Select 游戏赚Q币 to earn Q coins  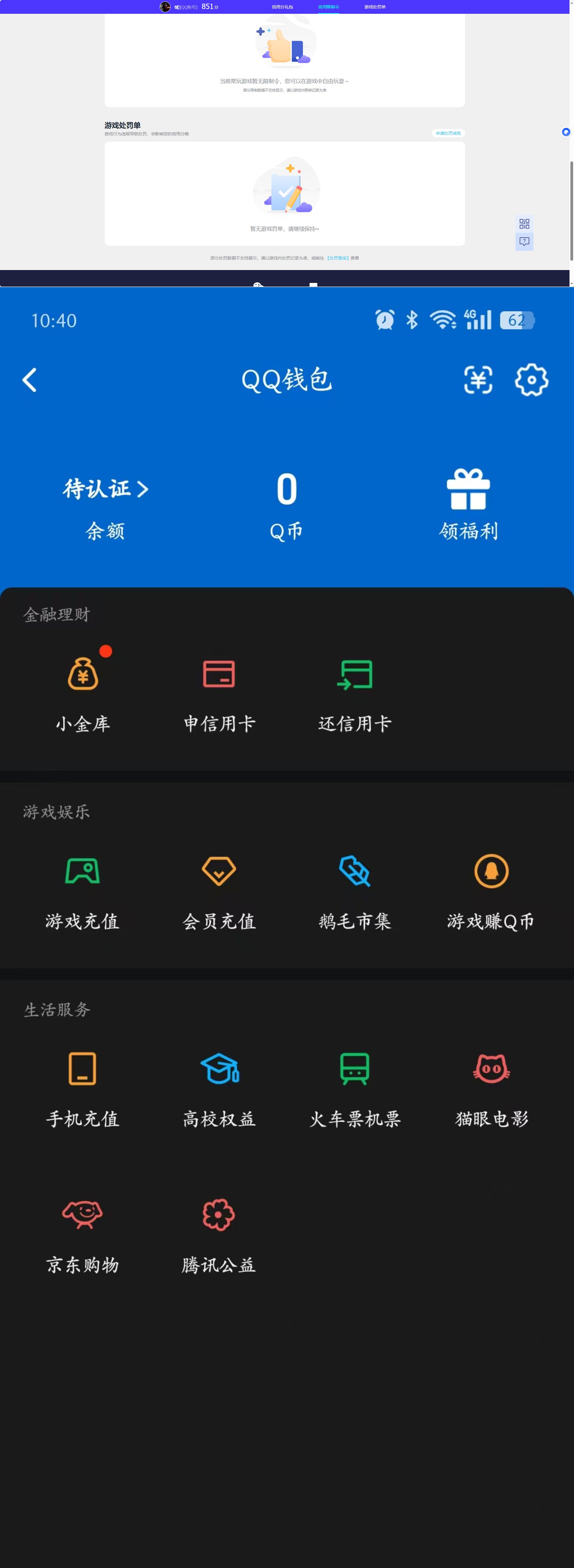[491, 889]
